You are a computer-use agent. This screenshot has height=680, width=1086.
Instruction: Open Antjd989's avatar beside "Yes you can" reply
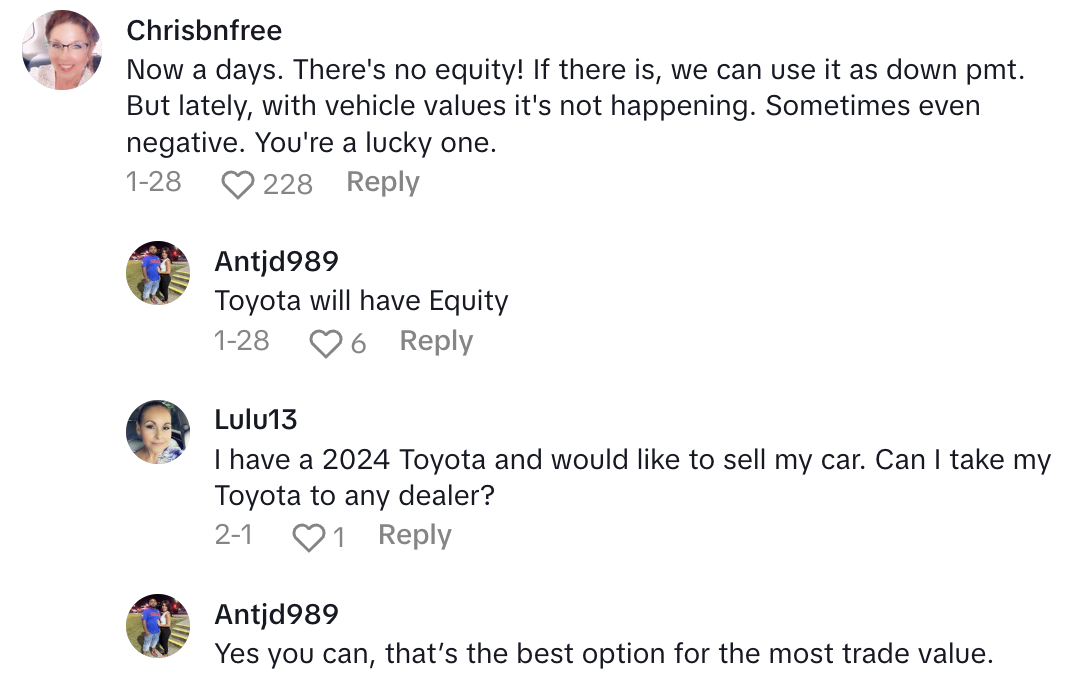click(x=158, y=625)
